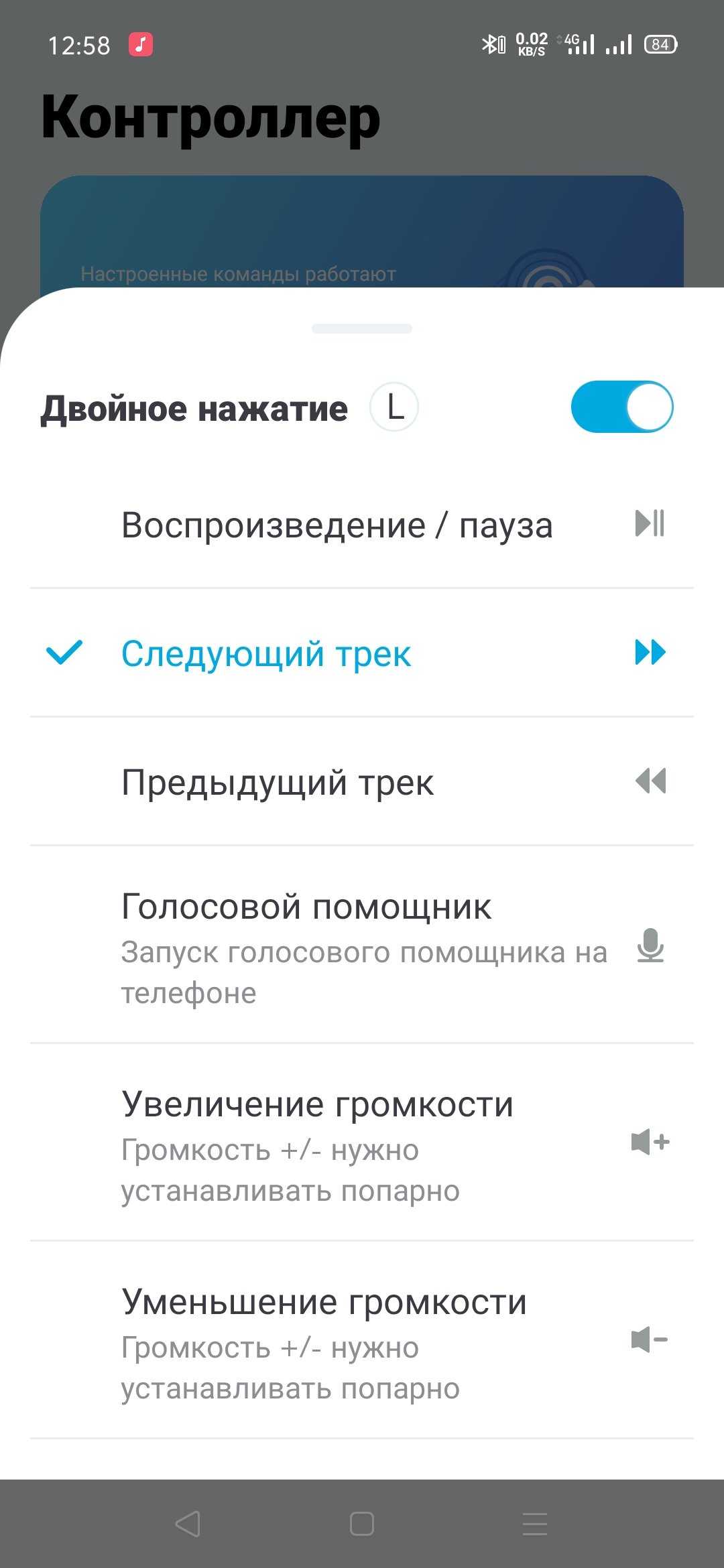Select Воспроизведение / пауза option
This screenshot has width=724, height=1568.
point(362,525)
